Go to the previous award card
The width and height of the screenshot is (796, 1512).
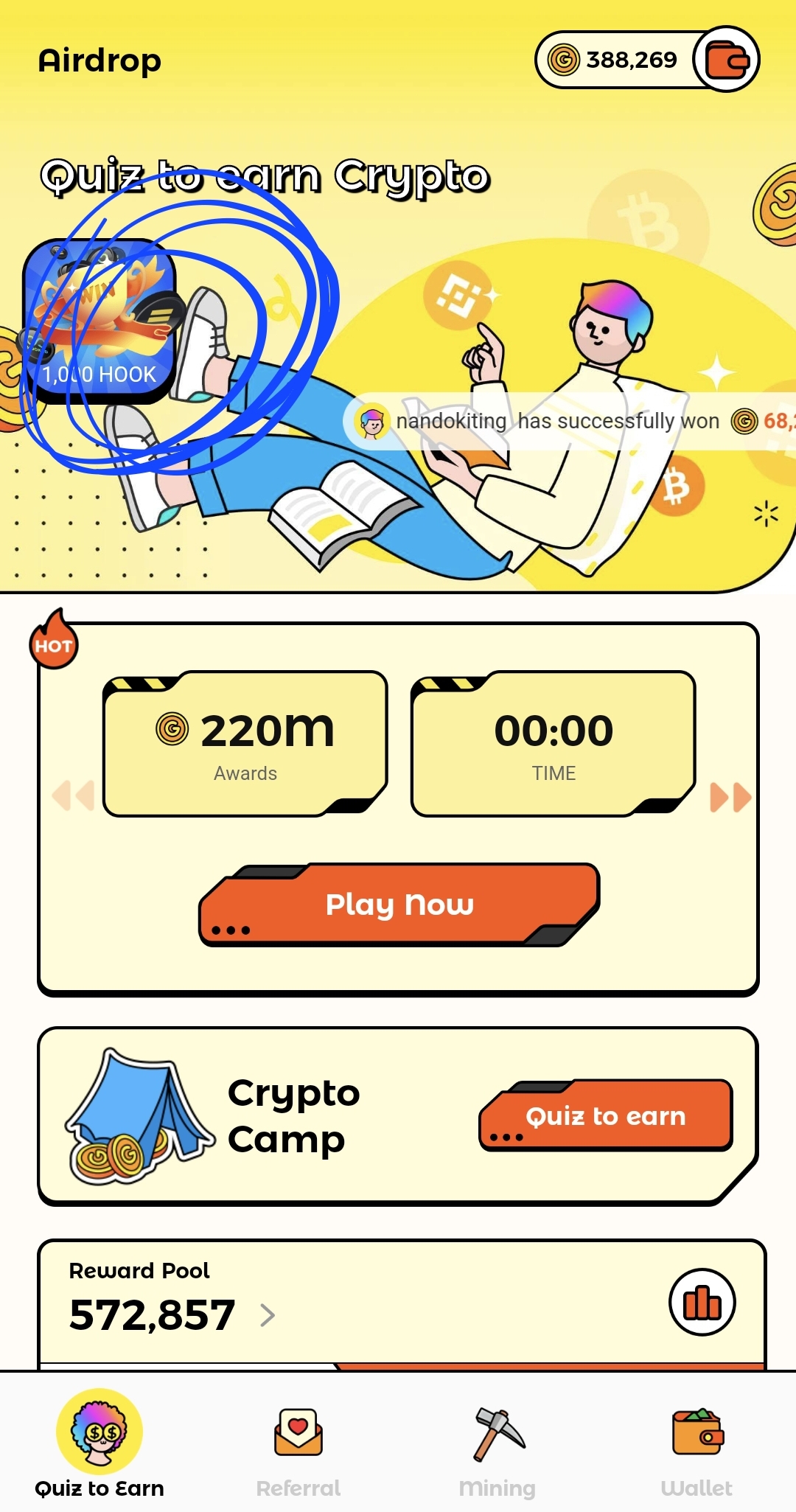click(x=74, y=796)
